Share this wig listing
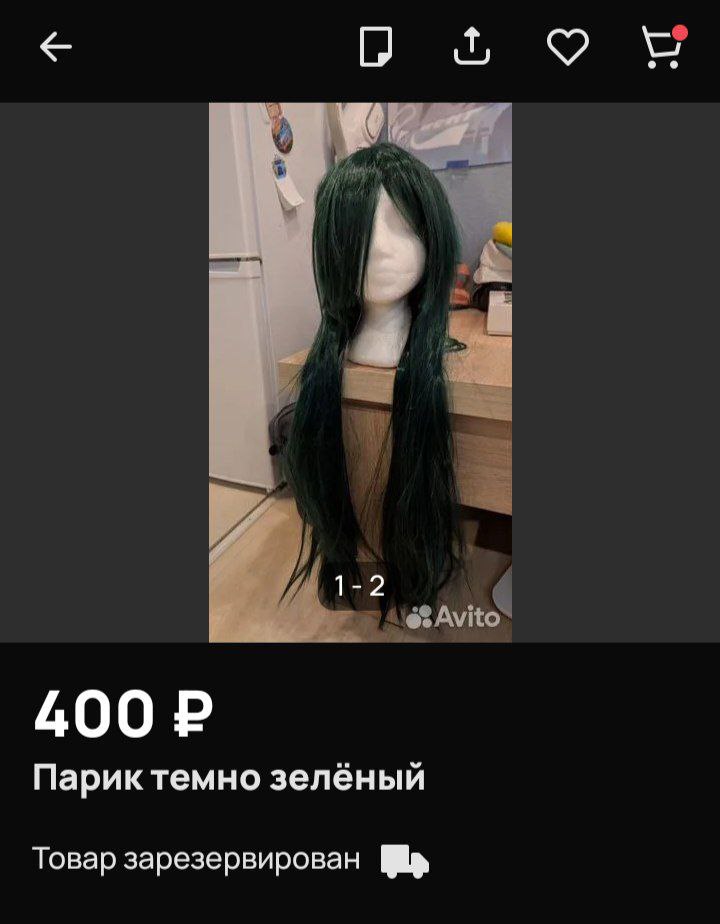Image resolution: width=720 pixels, height=924 pixels. click(x=472, y=47)
